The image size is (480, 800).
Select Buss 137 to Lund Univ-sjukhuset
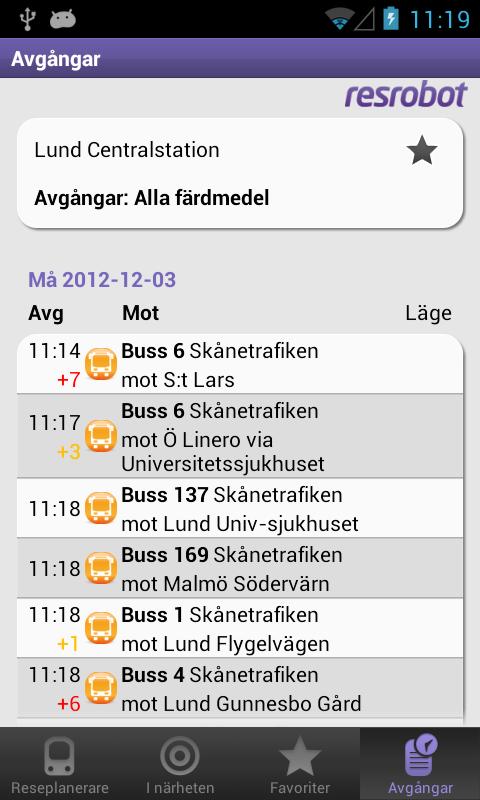240,508
